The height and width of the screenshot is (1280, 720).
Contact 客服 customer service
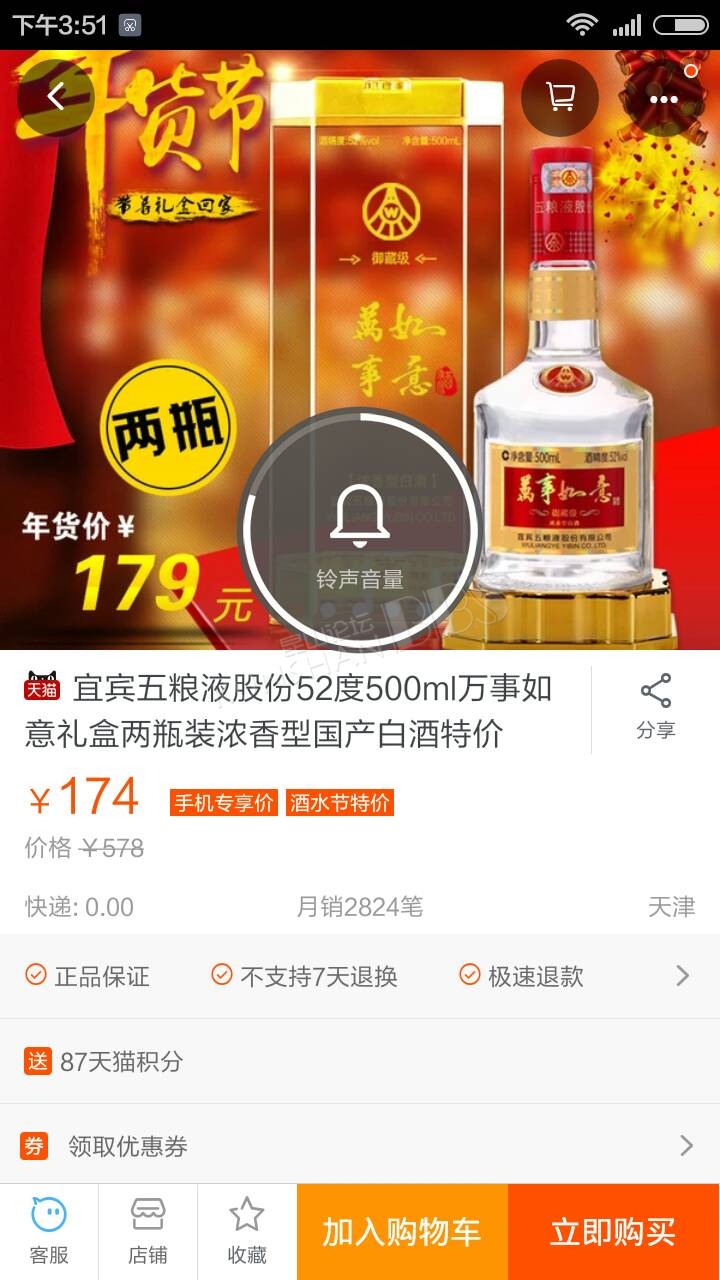coord(49,1232)
